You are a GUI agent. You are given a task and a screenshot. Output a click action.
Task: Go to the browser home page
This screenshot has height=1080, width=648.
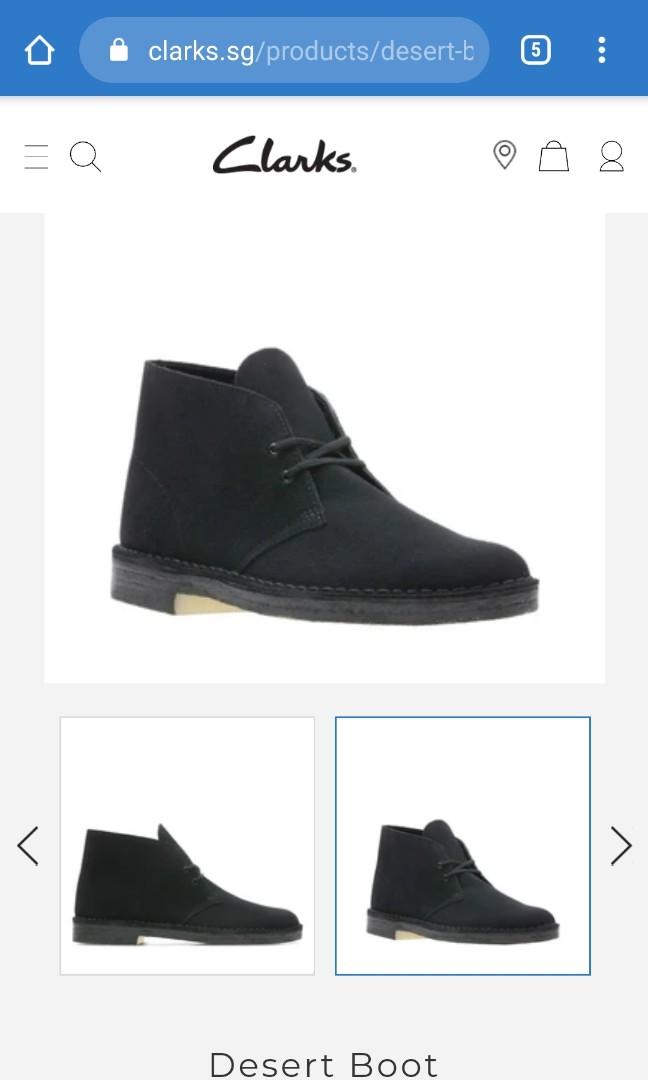[39, 50]
